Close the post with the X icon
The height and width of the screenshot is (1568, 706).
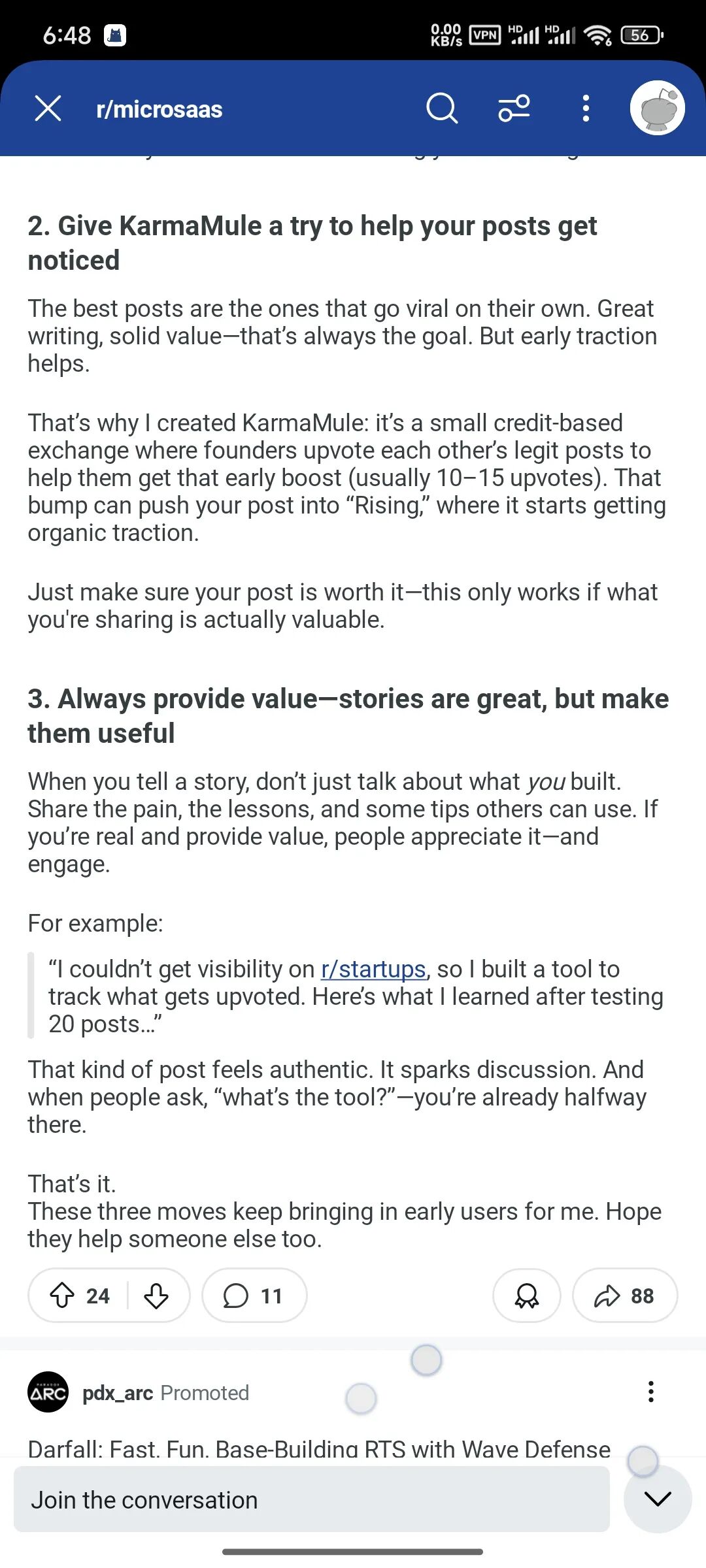[48, 108]
